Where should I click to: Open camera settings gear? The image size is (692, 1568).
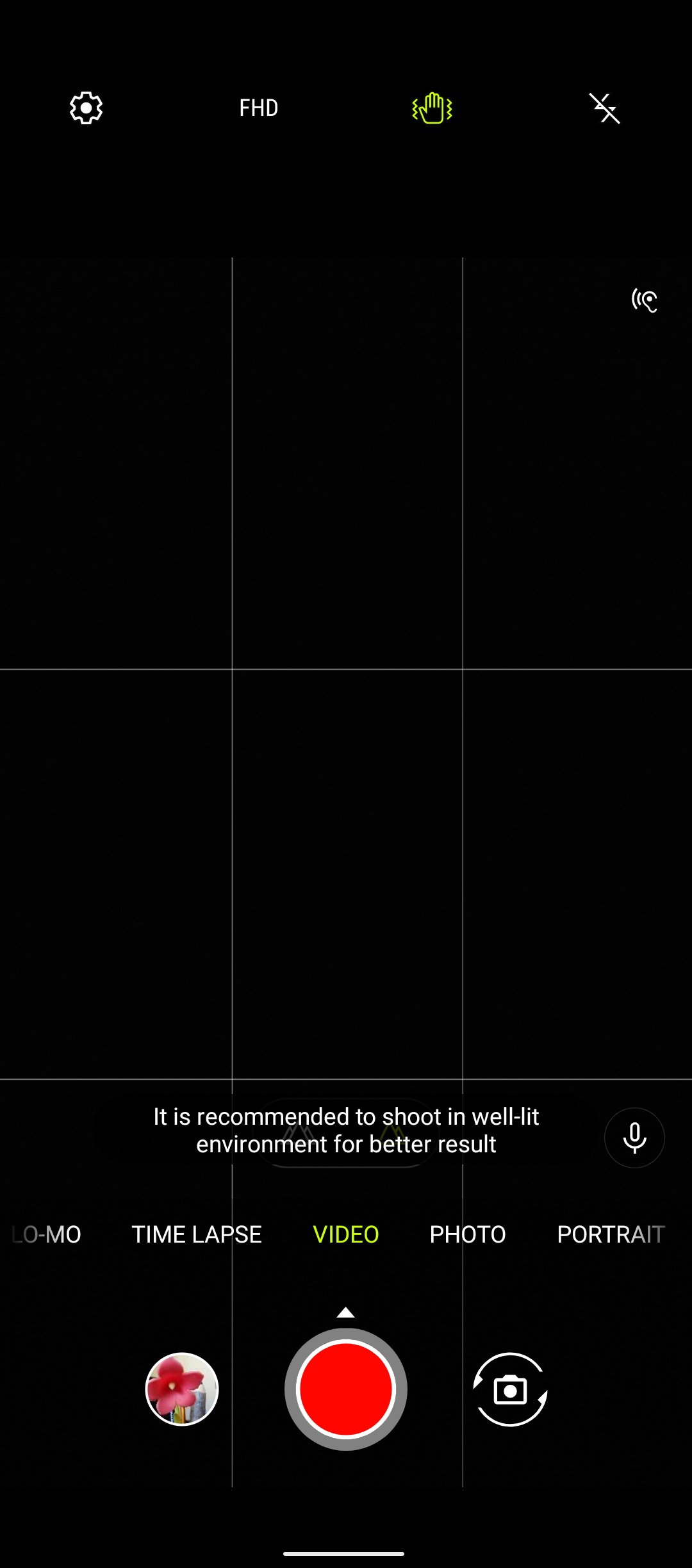pos(86,108)
